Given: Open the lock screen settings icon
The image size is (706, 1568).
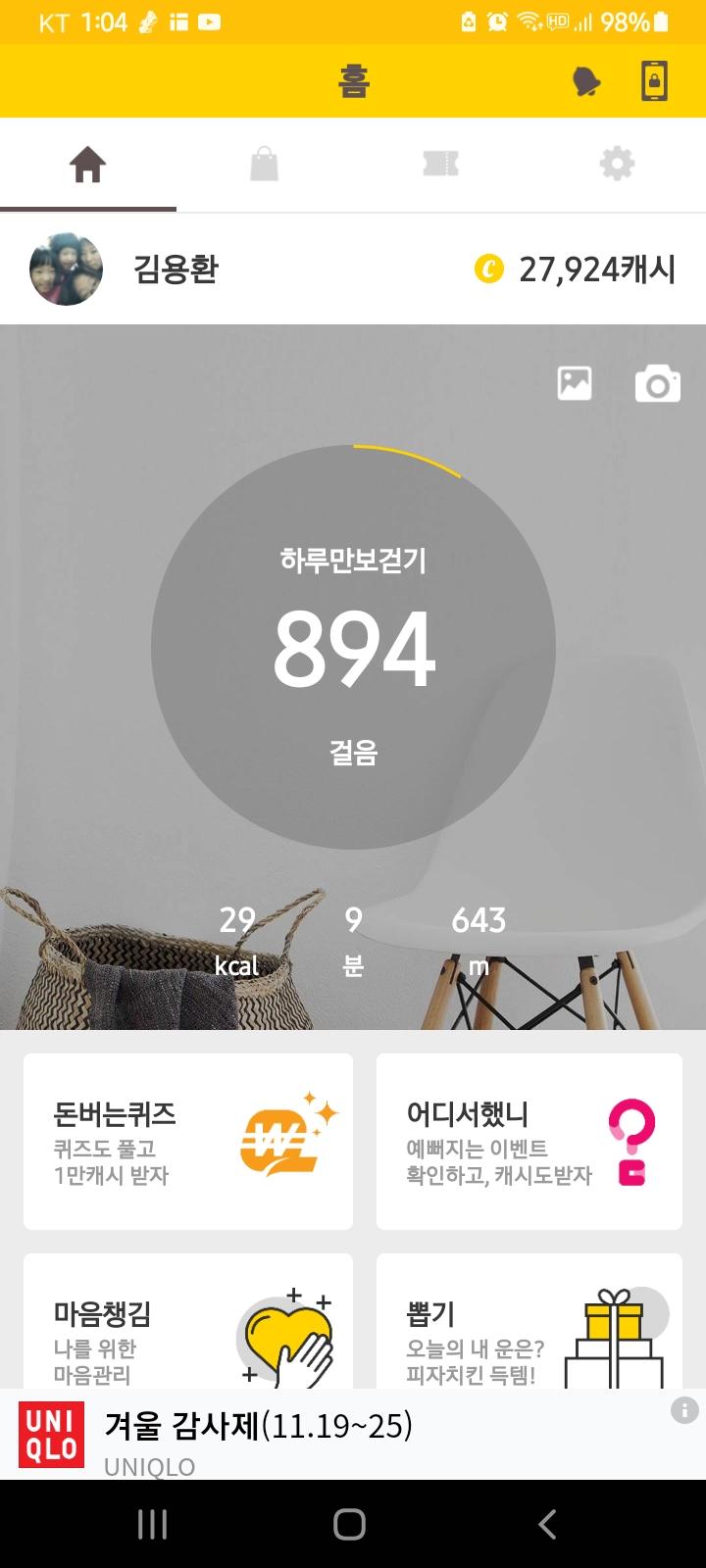Looking at the screenshot, I should 654,81.
